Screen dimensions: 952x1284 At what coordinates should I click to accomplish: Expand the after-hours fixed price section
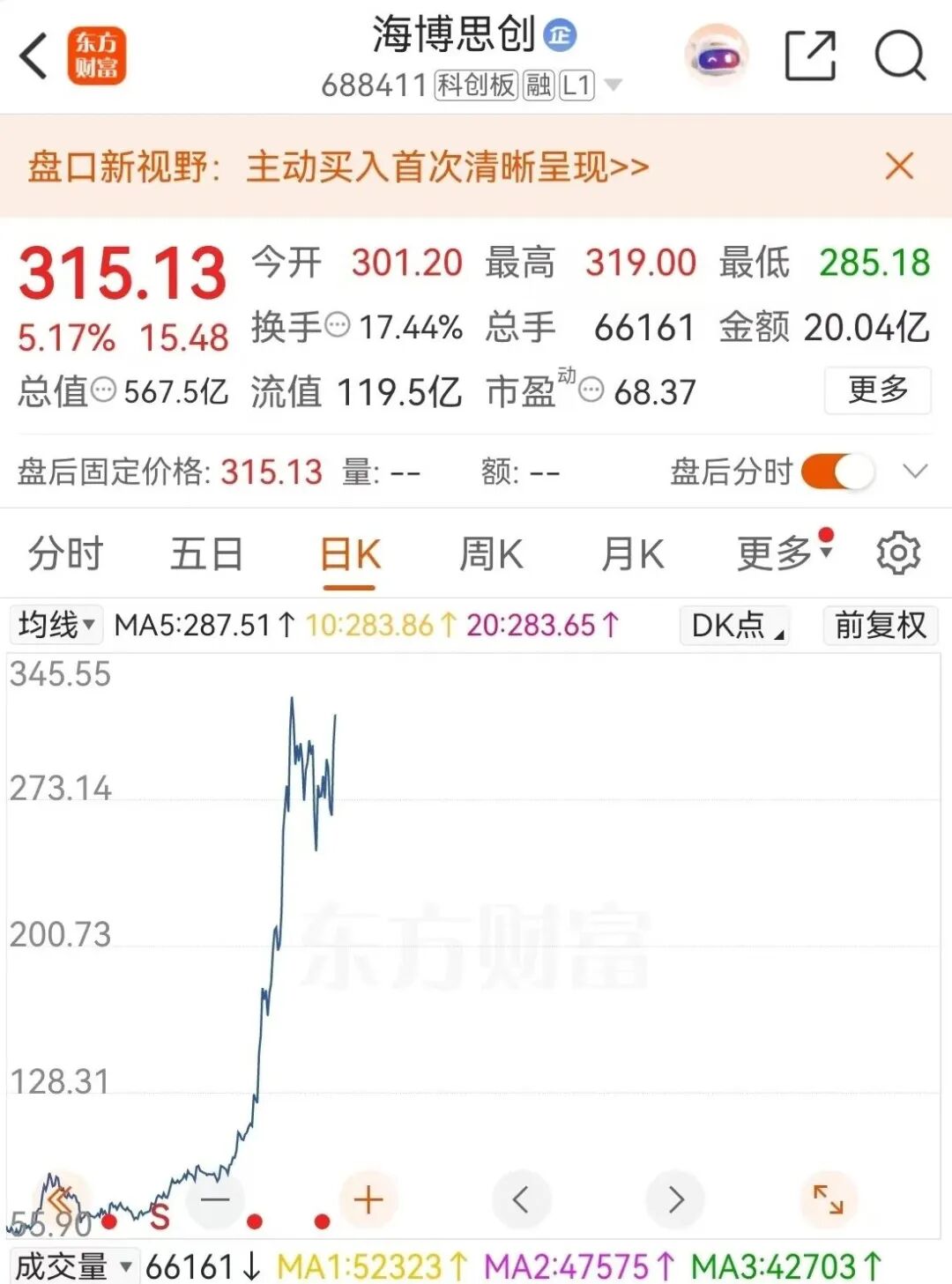click(x=916, y=472)
